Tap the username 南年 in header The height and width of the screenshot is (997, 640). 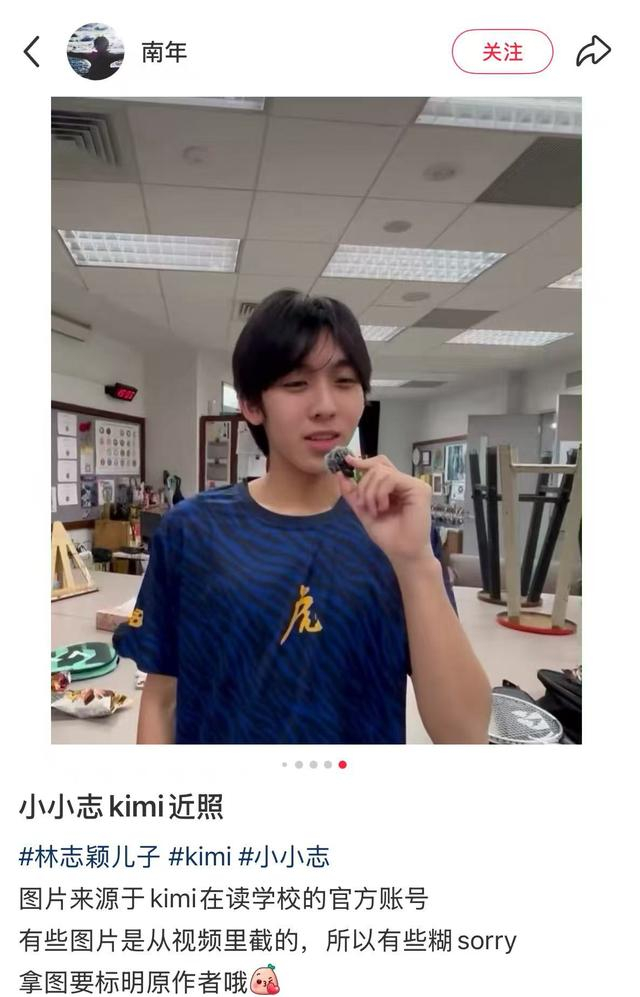click(x=164, y=52)
